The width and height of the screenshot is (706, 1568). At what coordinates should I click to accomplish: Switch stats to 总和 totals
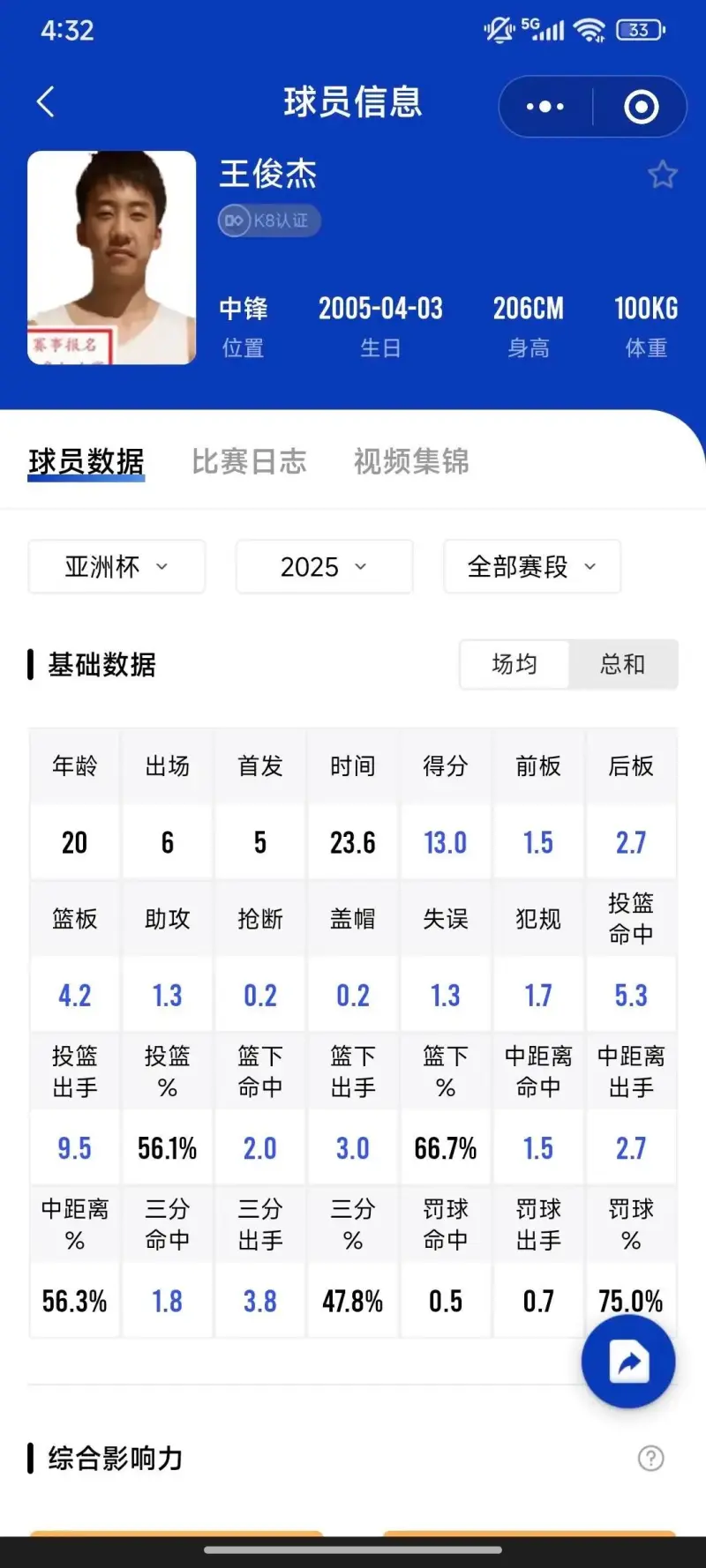[622, 664]
